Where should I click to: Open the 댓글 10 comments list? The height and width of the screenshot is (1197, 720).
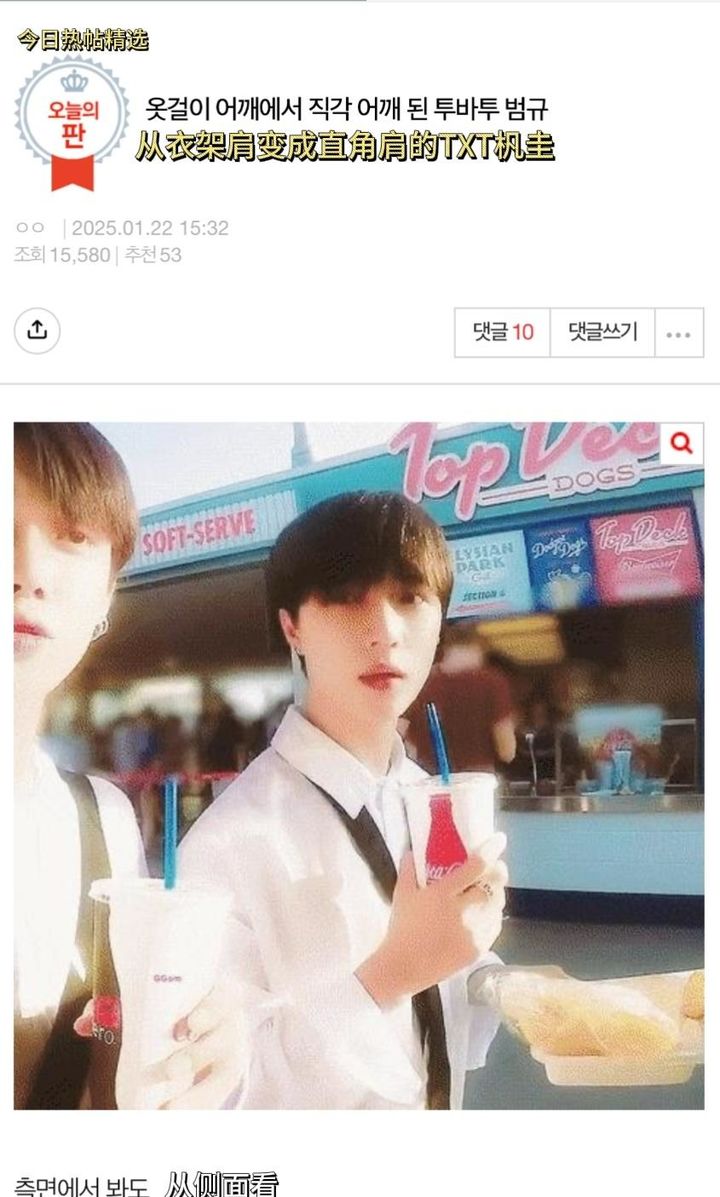click(503, 332)
